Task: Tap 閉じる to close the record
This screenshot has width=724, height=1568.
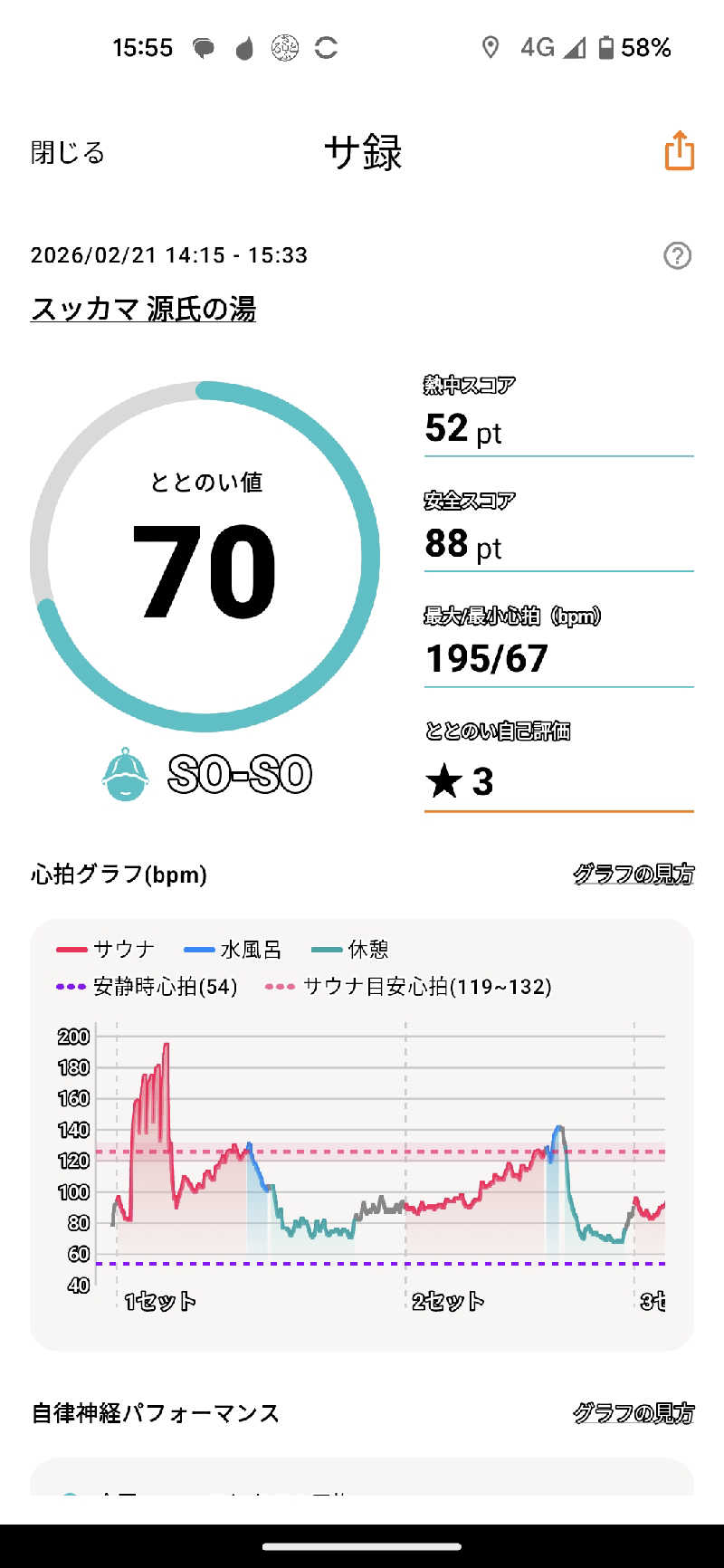Action: [x=68, y=152]
